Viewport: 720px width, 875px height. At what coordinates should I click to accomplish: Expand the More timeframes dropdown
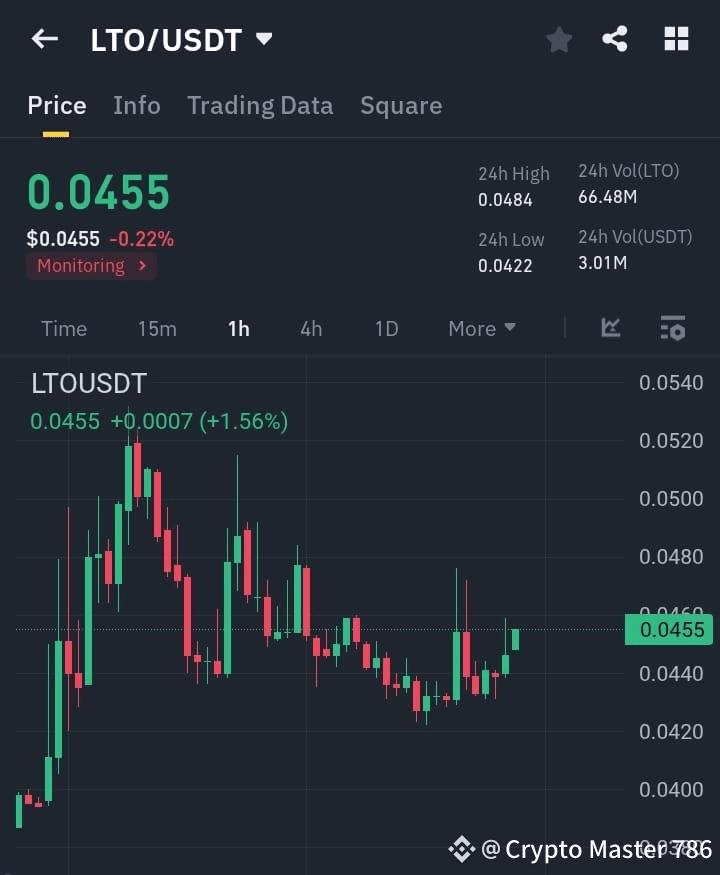click(481, 328)
